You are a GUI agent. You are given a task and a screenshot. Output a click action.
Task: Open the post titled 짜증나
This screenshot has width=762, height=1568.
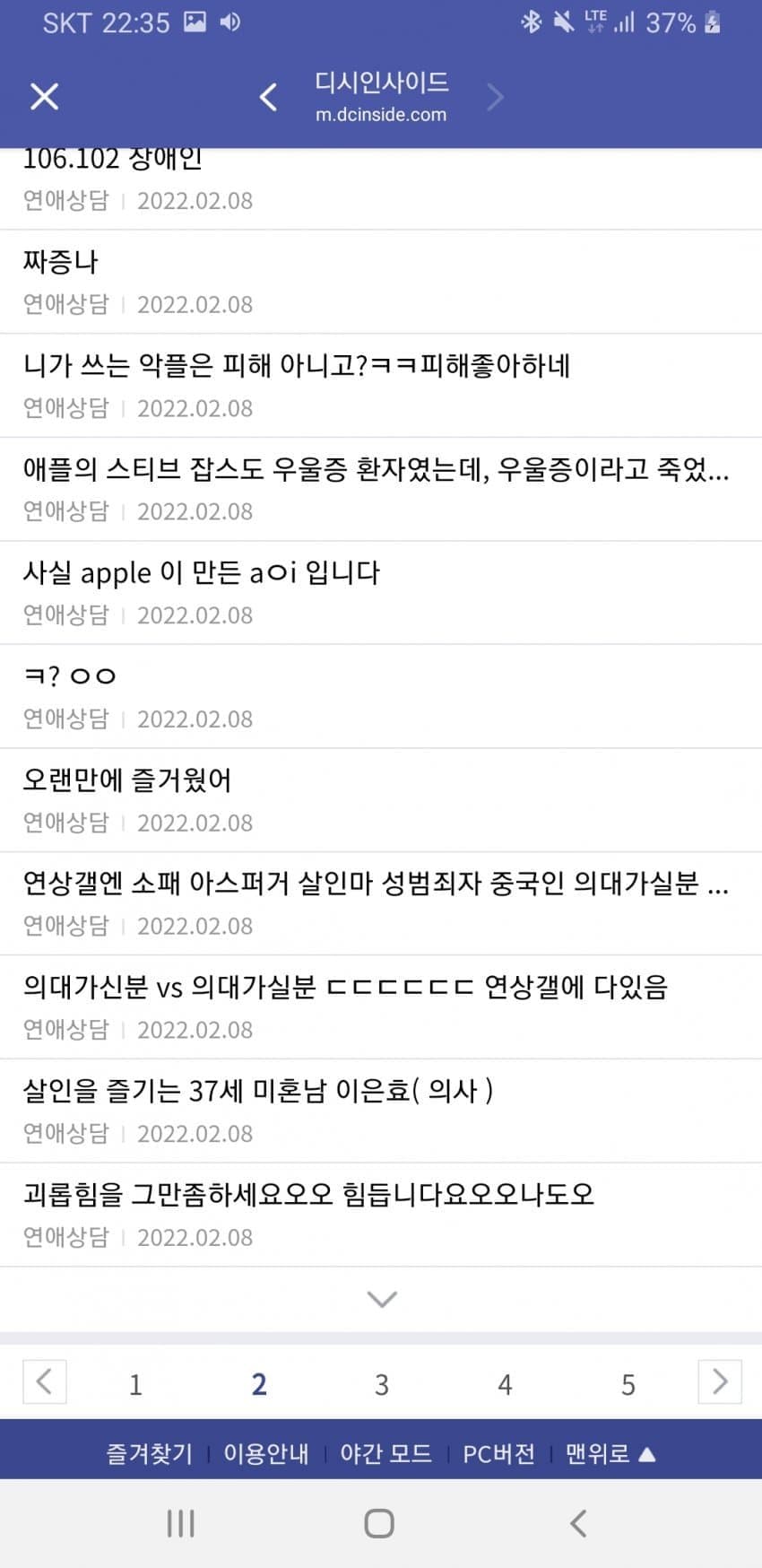pos(61,262)
